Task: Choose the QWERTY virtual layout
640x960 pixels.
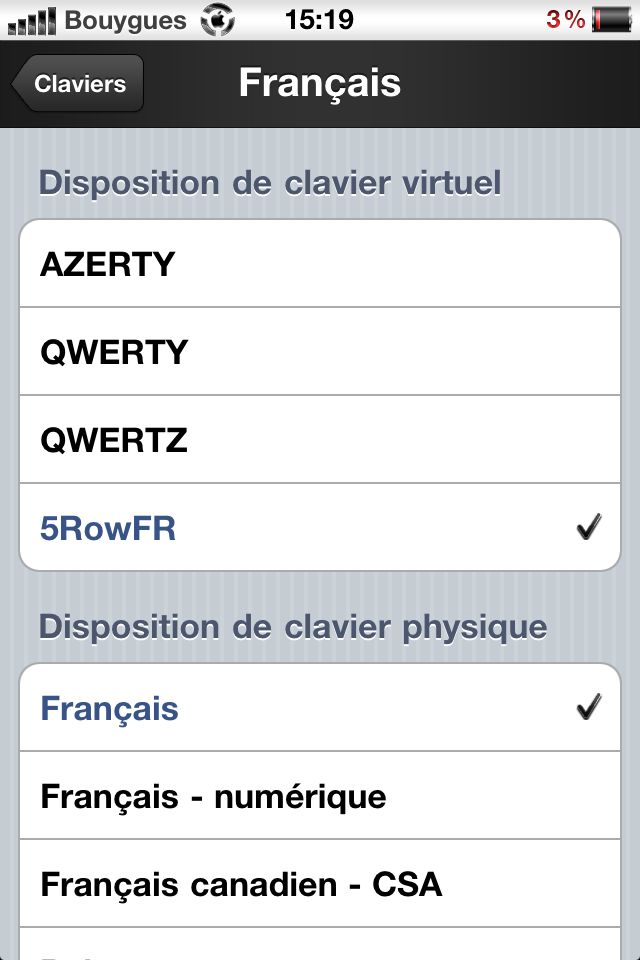Action: [320, 351]
